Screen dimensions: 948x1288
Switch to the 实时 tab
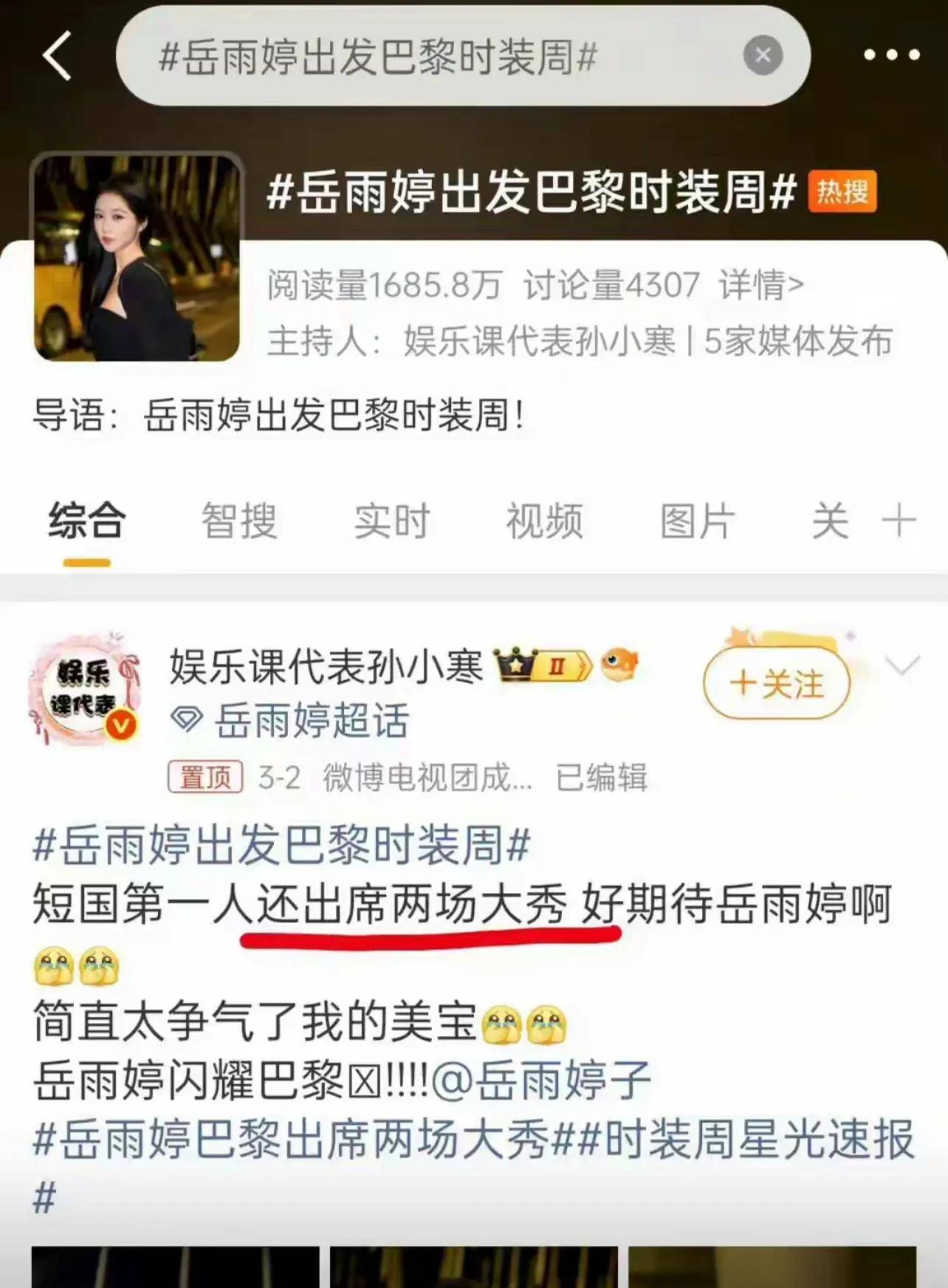click(392, 521)
